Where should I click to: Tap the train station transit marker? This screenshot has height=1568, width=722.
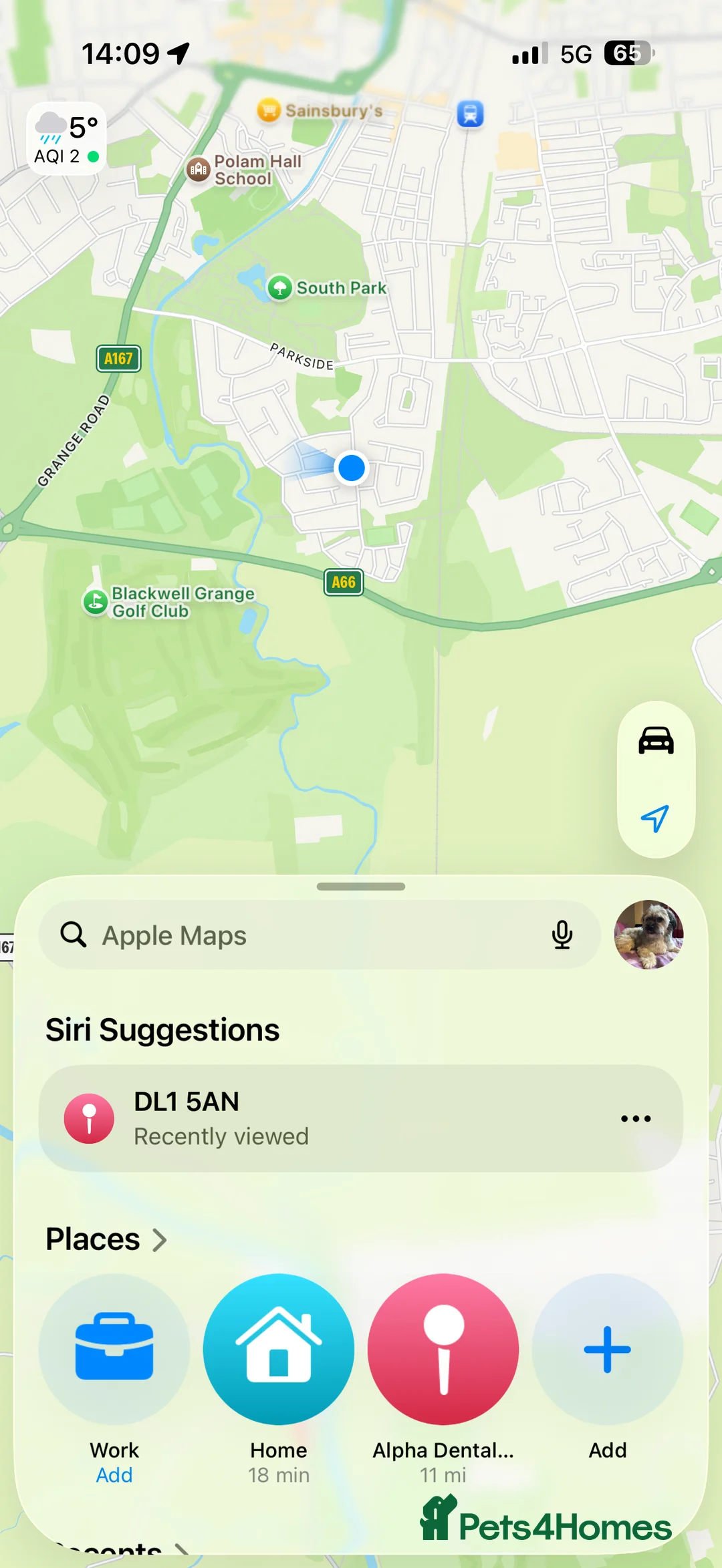(471, 113)
